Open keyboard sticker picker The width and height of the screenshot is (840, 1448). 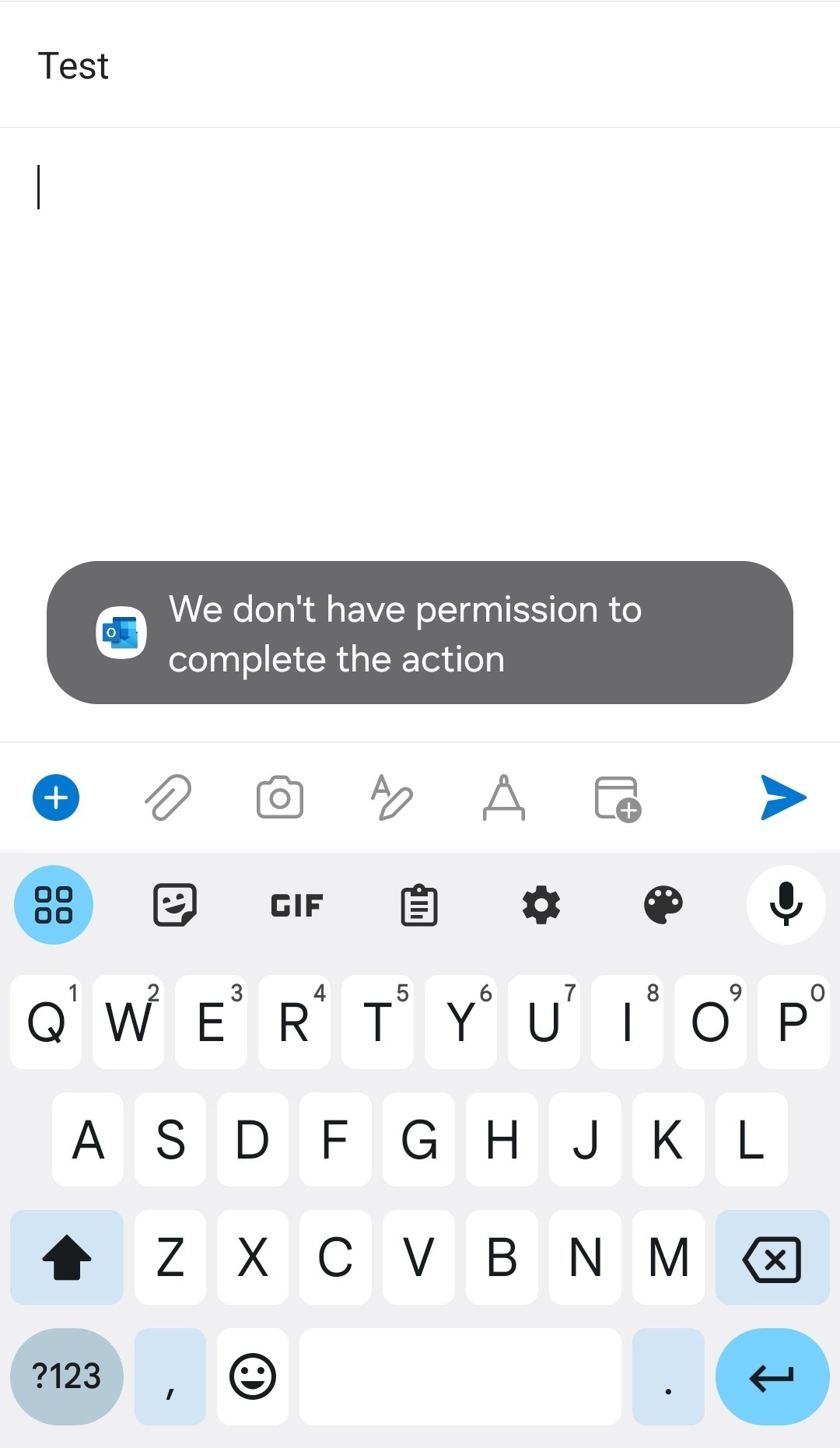pyautogui.click(x=174, y=905)
